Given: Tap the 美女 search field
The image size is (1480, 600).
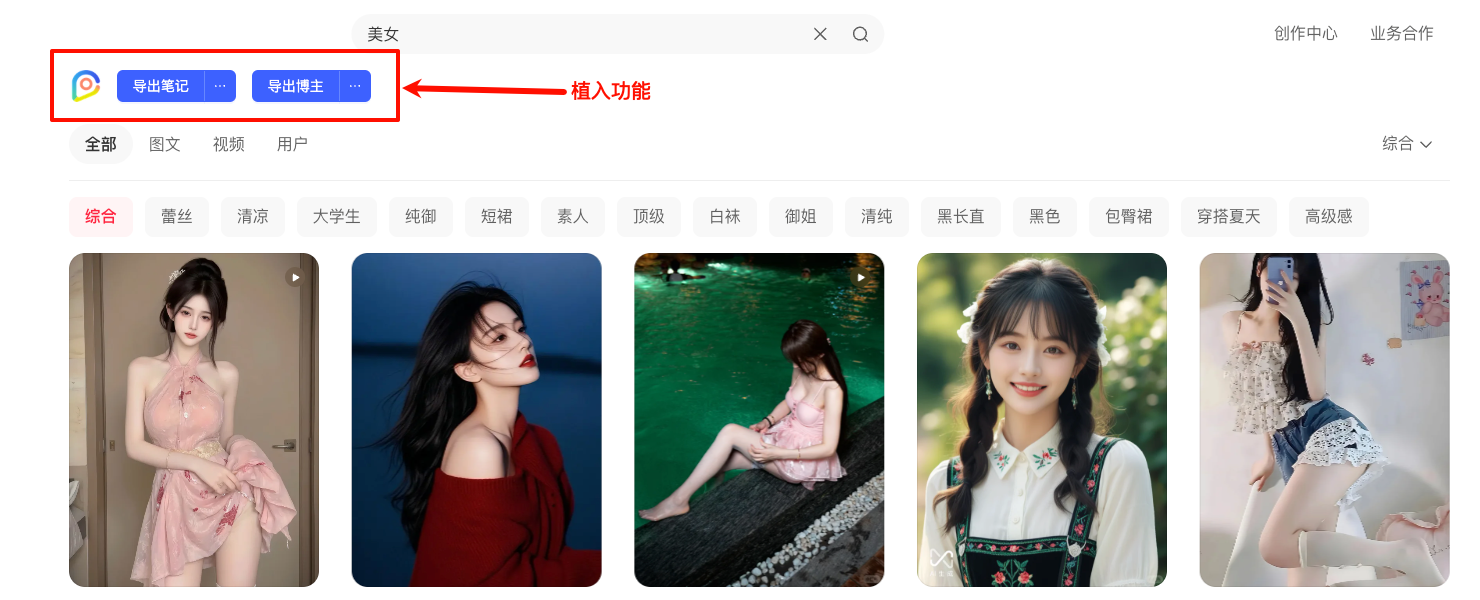Looking at the screenshot, I should 580,34.
